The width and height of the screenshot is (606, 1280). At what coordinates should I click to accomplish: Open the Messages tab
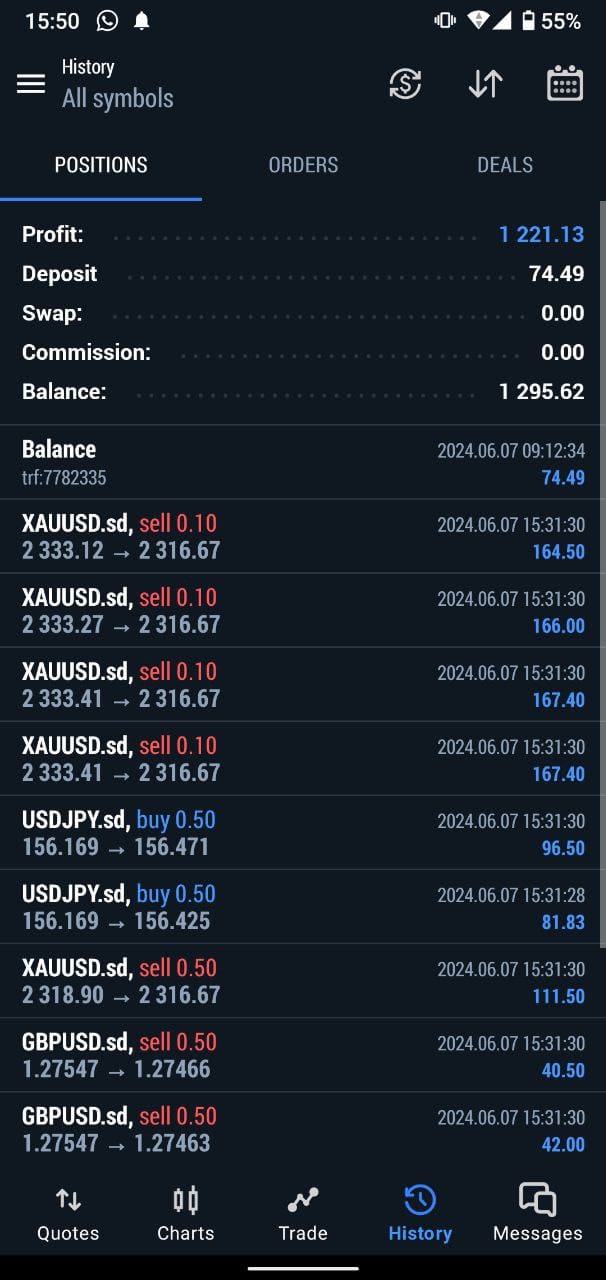pos(538,1214)
